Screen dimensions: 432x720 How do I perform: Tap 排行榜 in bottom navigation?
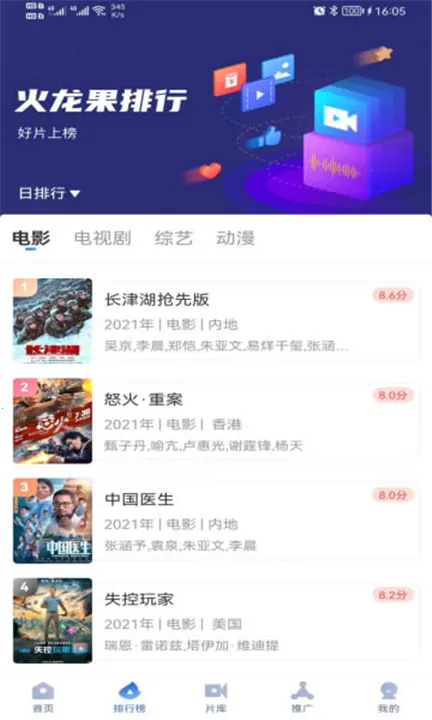(129, 697)
